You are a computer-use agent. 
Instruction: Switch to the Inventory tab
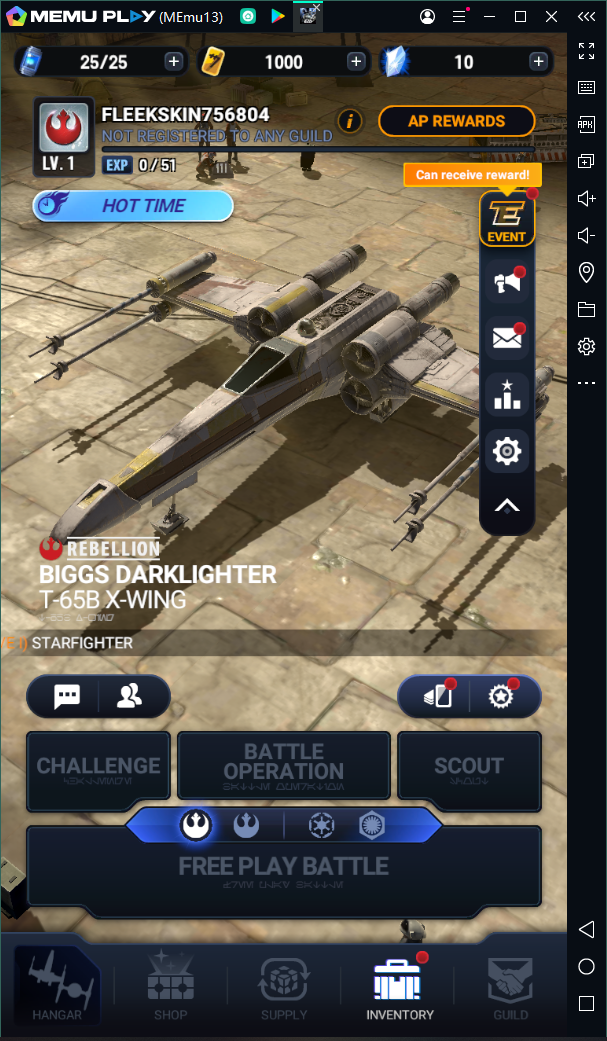point(399,985)
